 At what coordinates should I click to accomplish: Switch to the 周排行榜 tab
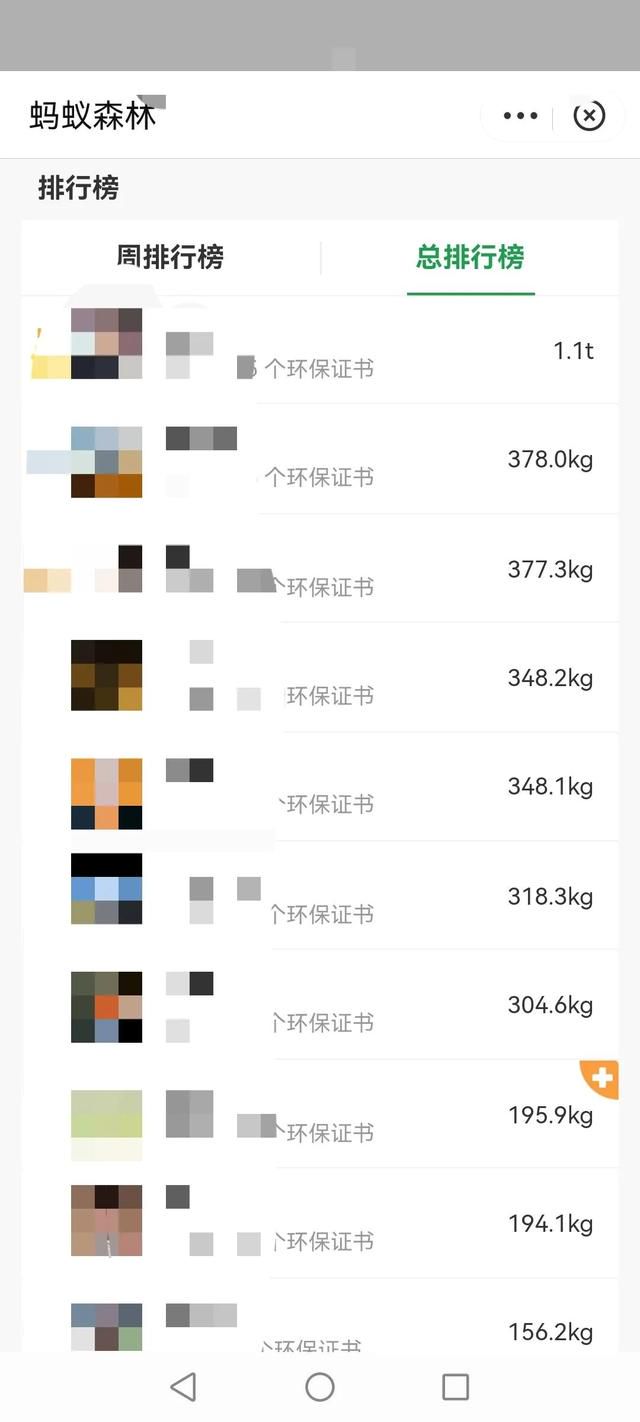(170, 257)
